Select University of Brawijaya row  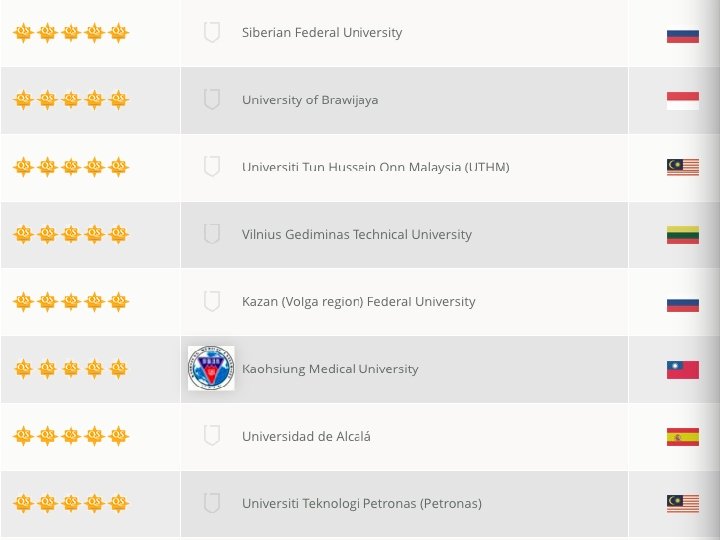(310, 100)
